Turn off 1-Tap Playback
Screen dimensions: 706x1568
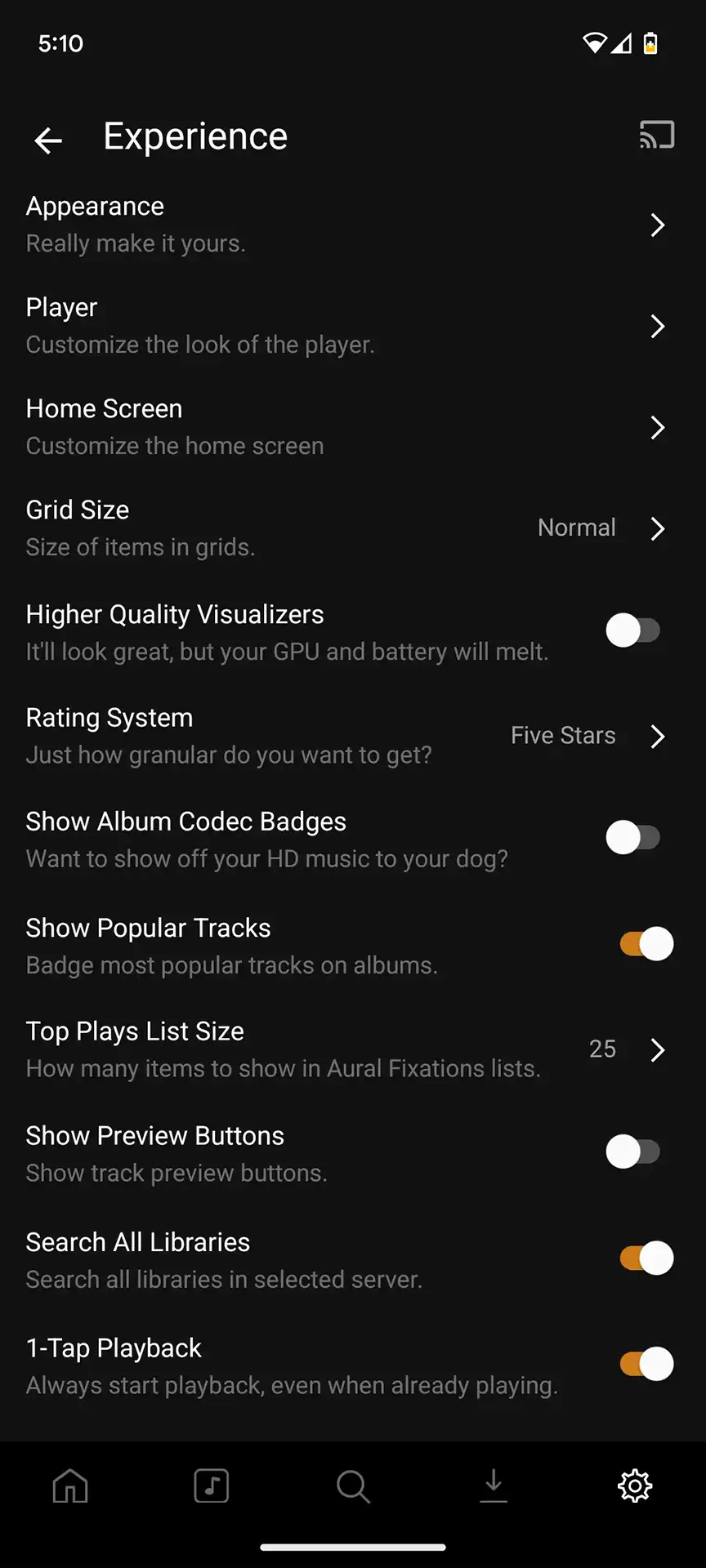click(x=644, y=1363)
